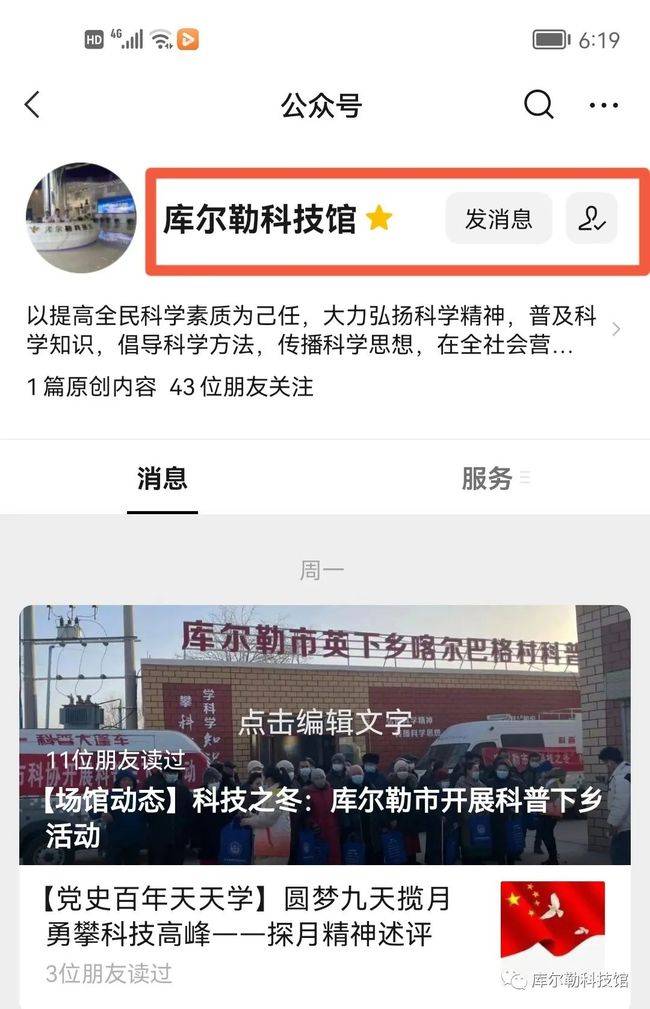Open the 库尔勒科技馆 profile avatar
This screenshot has width=650, height=1009.
80,218
